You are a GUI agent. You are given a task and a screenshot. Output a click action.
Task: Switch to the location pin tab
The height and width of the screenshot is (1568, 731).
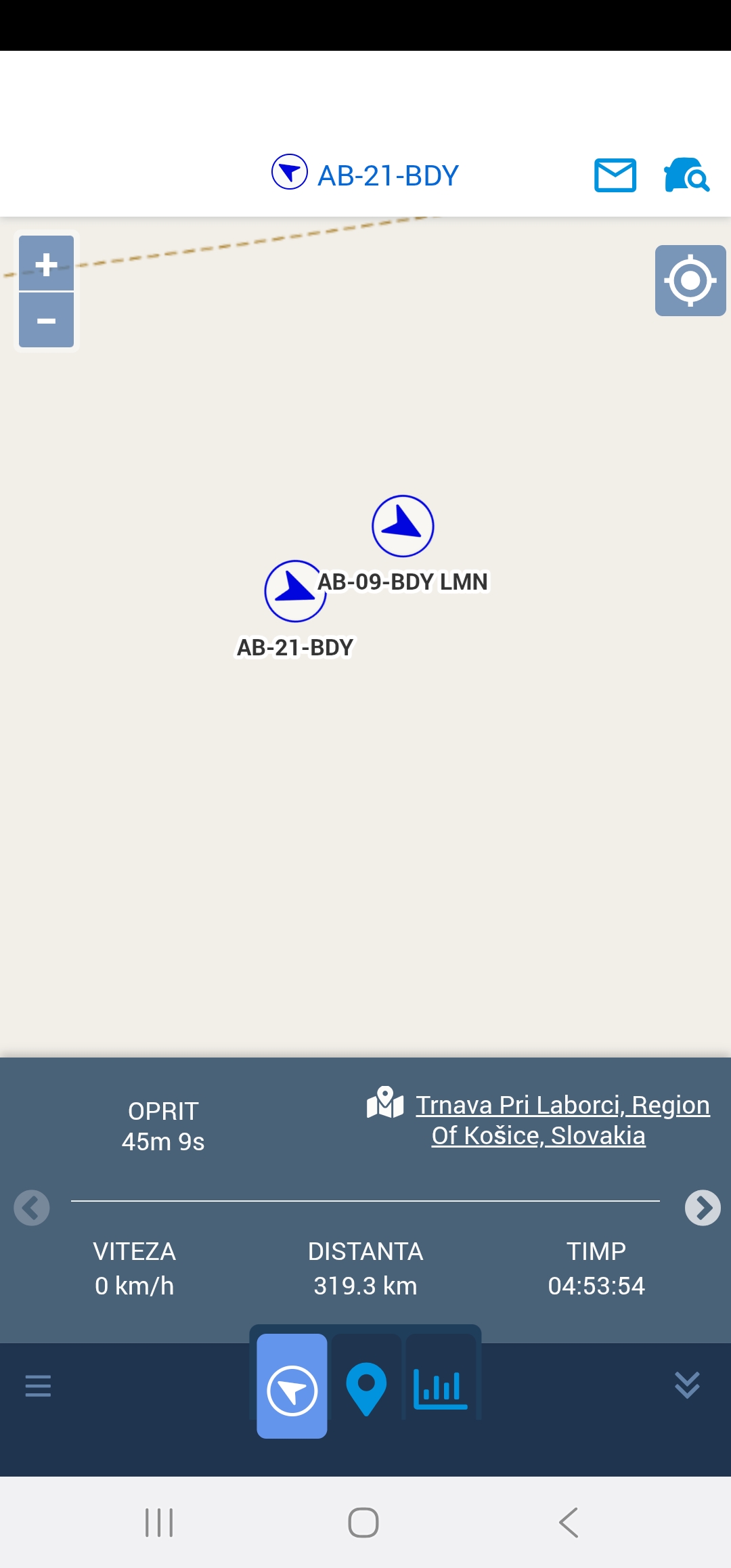click(x=366, y=1388)
